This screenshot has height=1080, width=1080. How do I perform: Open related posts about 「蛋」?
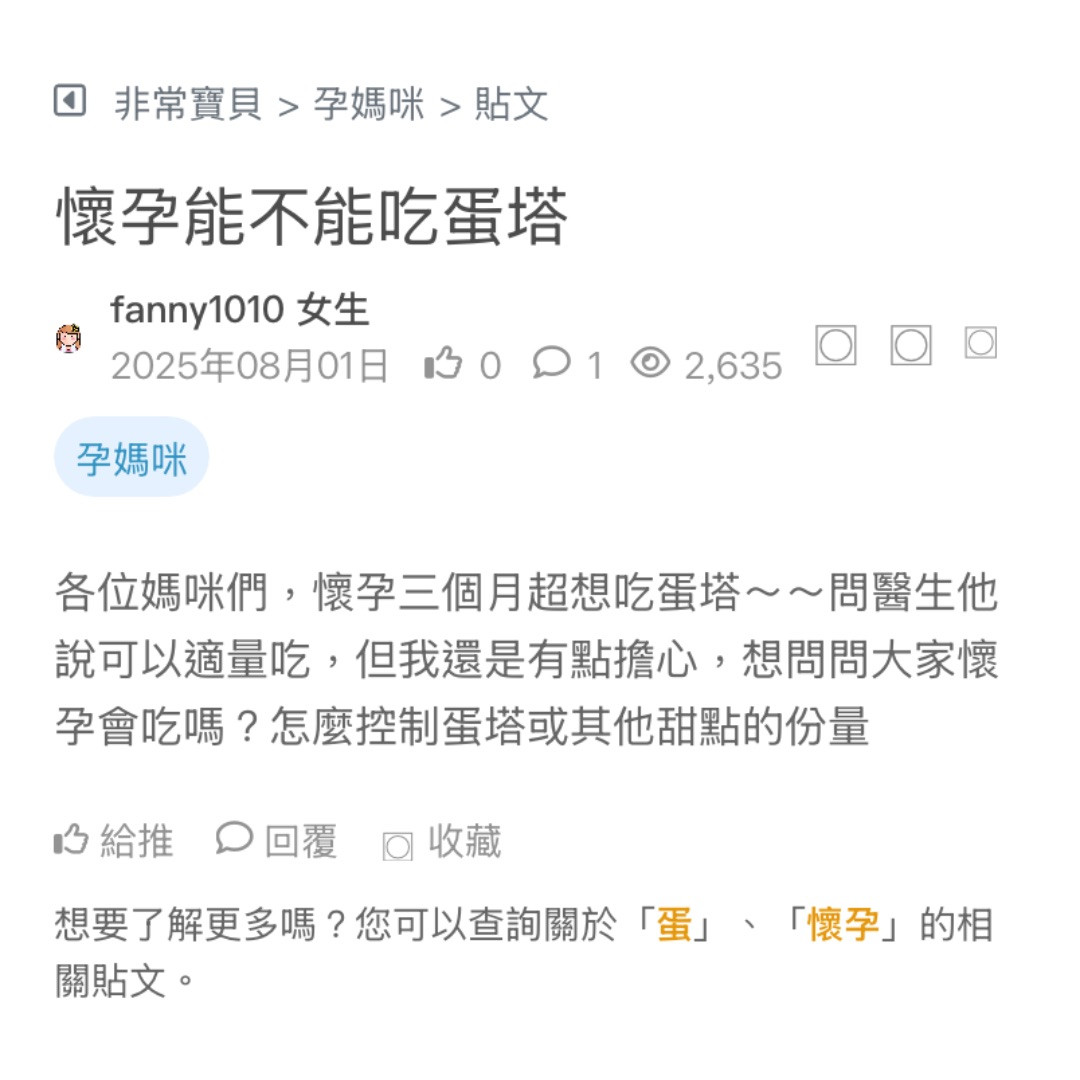(674, 926)
